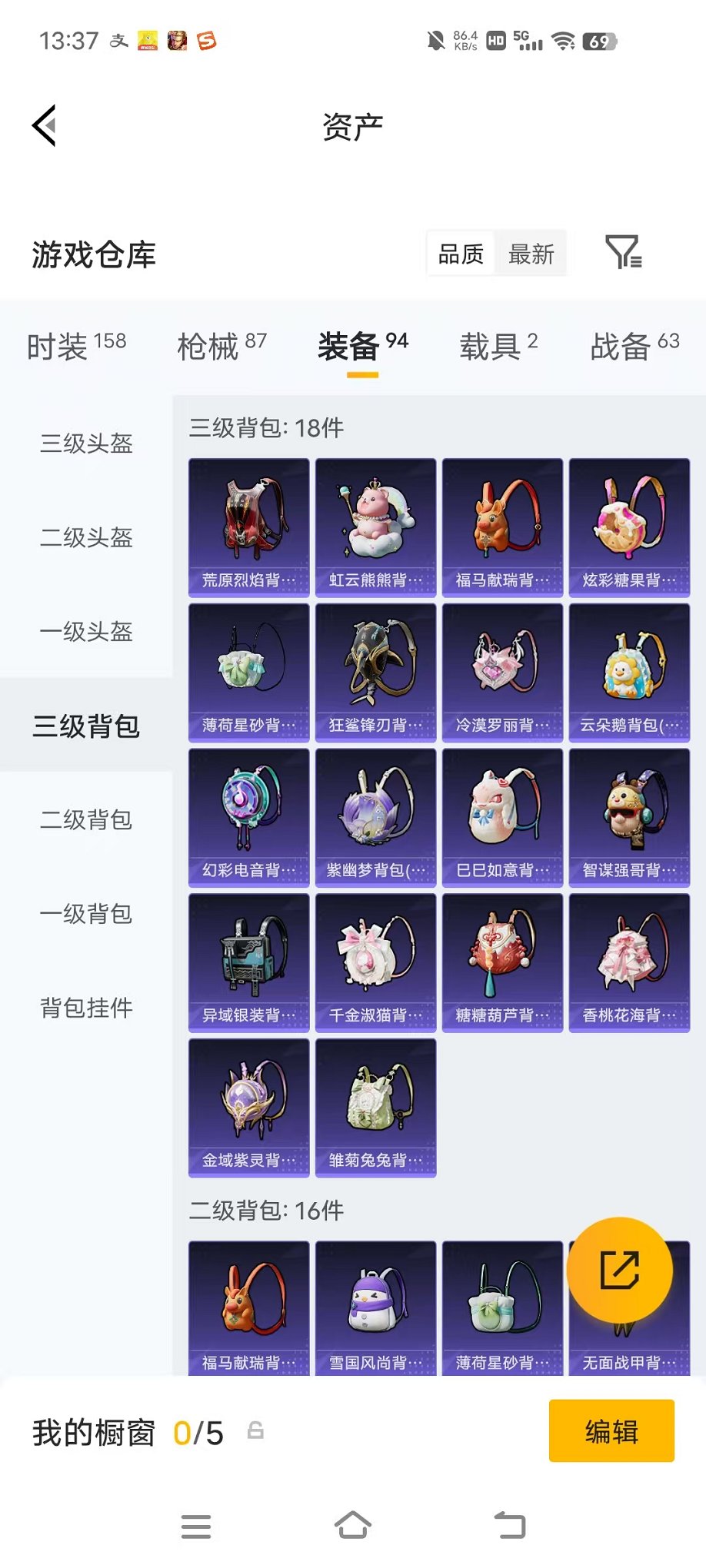This screenshot has height=1568, width=706.
Task: Open the 虹云熊熊 backpack item
Action: (x=375, y=527)
